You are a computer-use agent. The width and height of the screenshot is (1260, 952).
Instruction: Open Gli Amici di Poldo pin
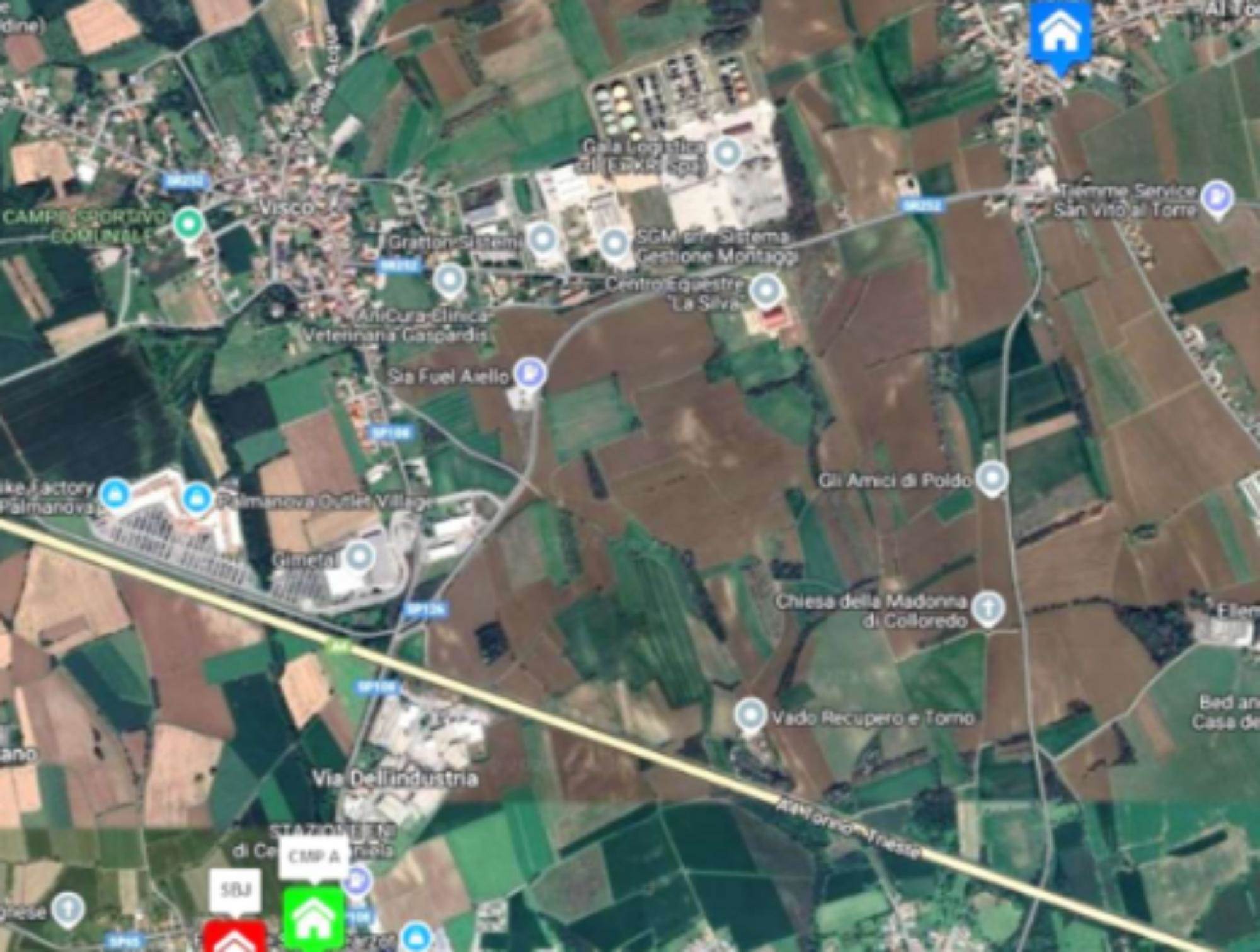[x=992, y=479]
